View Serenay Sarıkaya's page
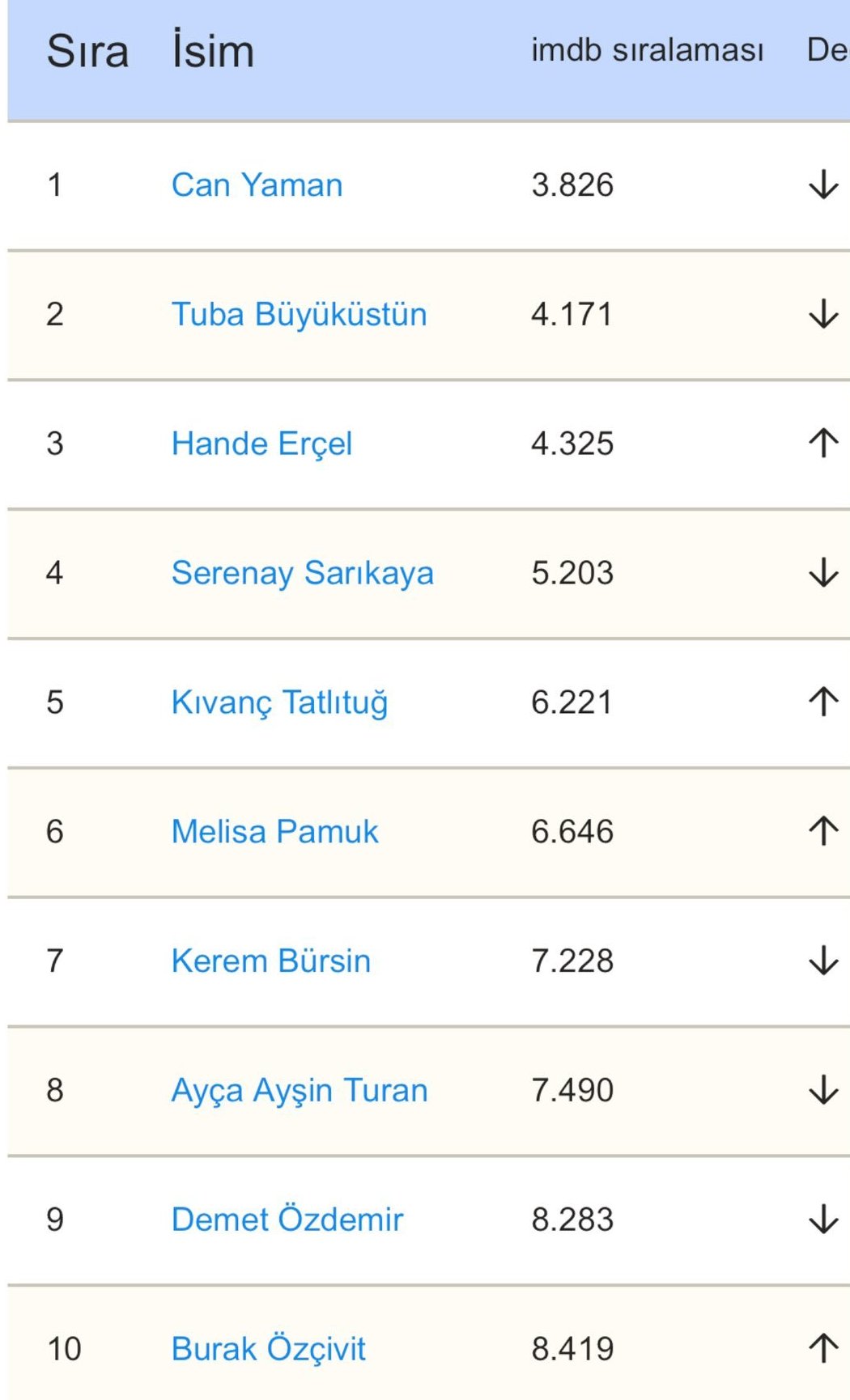Screen dimensions: 850x1400 click(x=302, y=574)
